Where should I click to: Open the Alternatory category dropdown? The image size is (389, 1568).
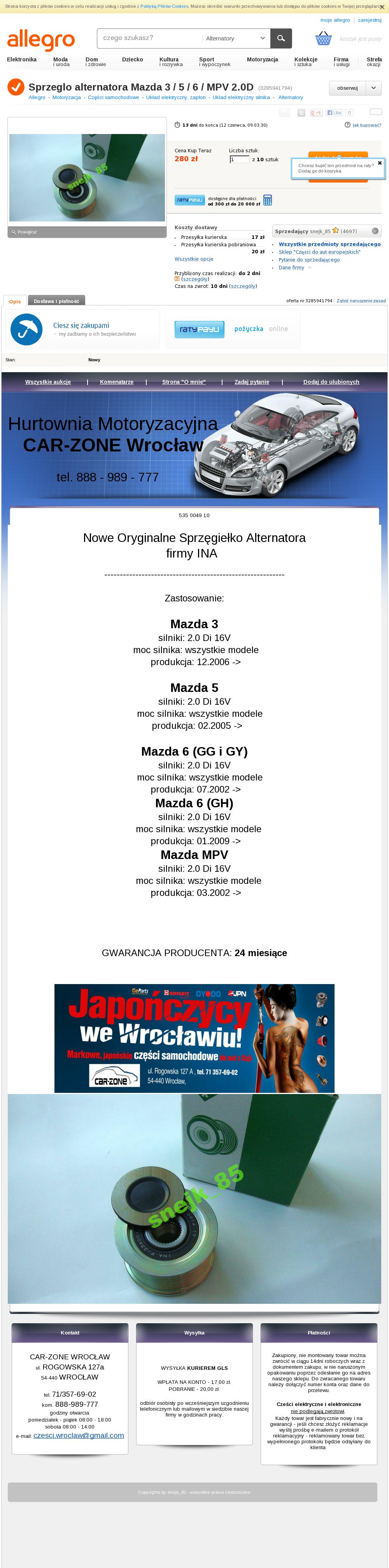[235, 38]
